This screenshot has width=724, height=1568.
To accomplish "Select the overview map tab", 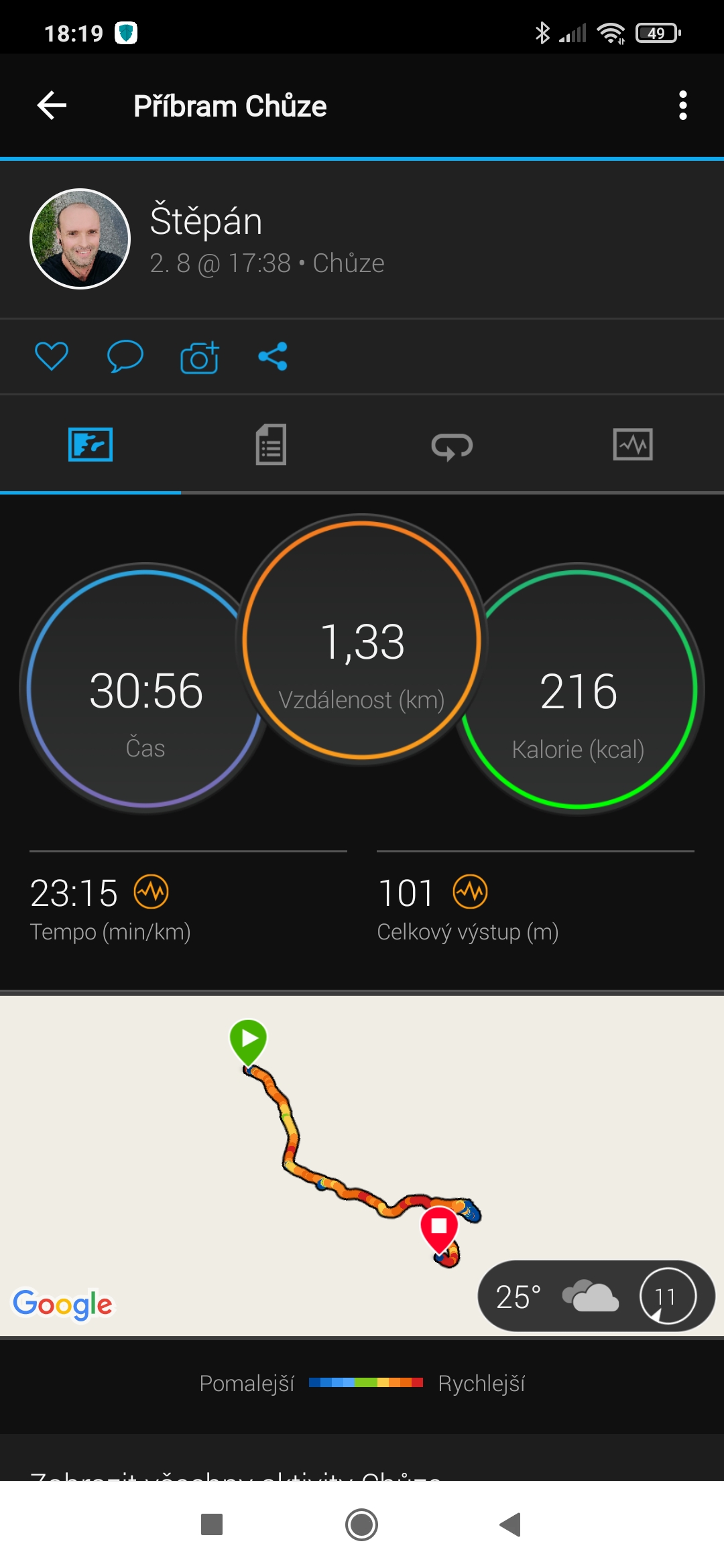I will pyautogui.click(x=90, y=444).
